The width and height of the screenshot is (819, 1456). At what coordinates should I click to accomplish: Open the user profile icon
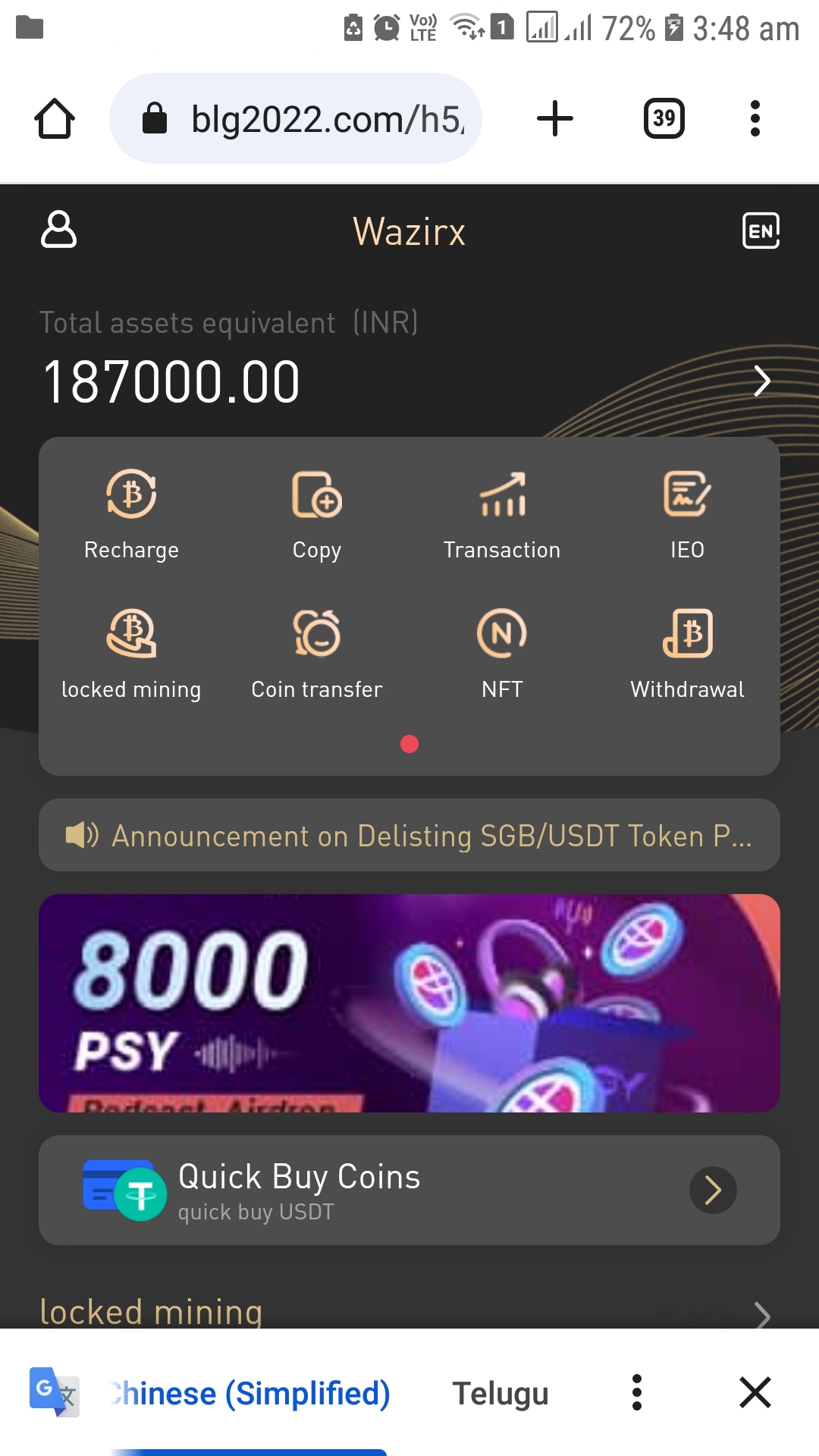point(58,230)
